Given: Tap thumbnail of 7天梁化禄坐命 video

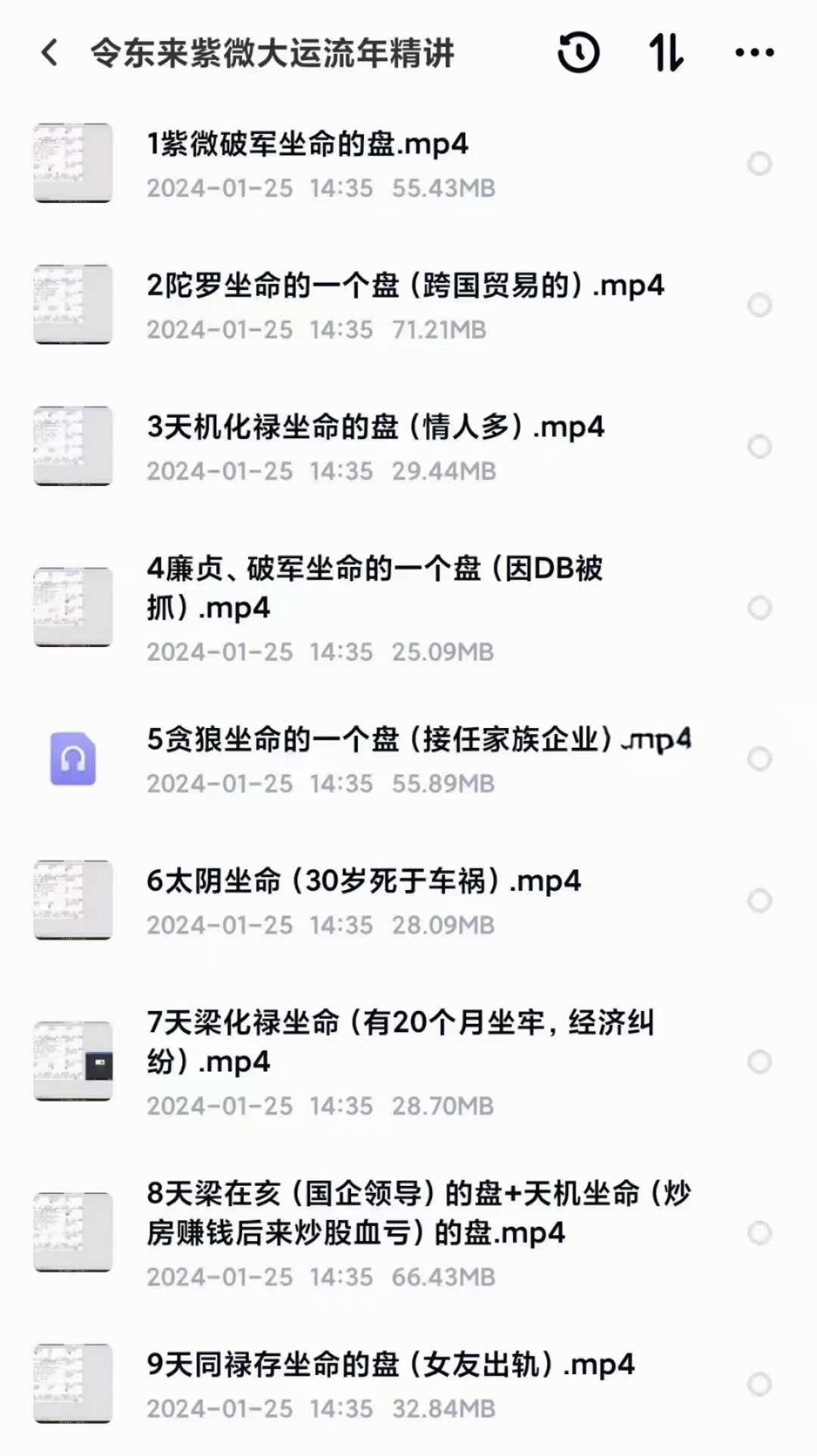Looking at the screenshot, I should click(73, 1059).
